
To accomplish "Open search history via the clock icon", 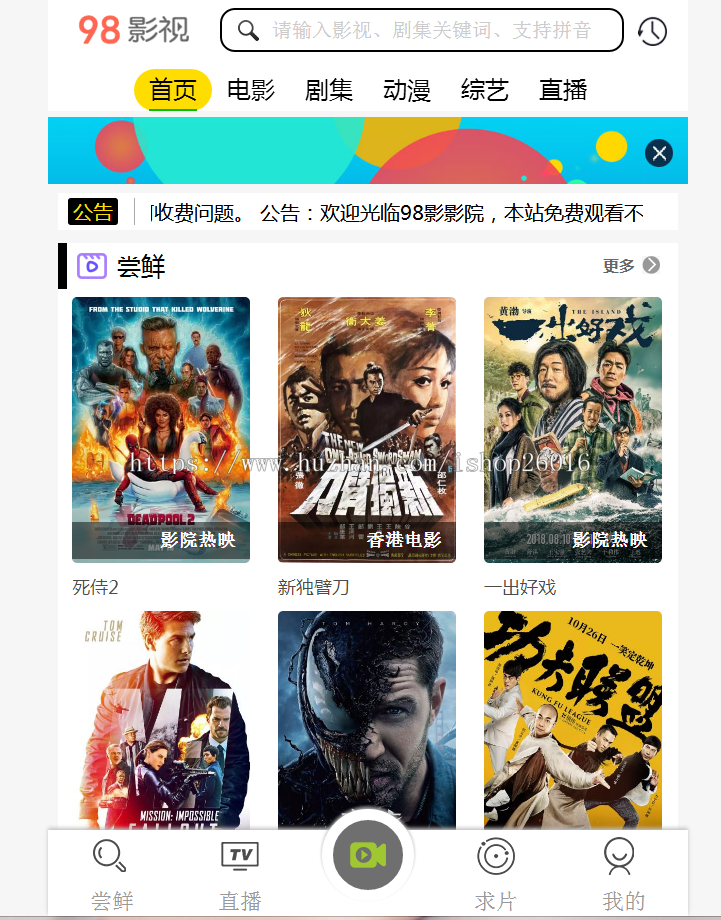I will (652, 31).
